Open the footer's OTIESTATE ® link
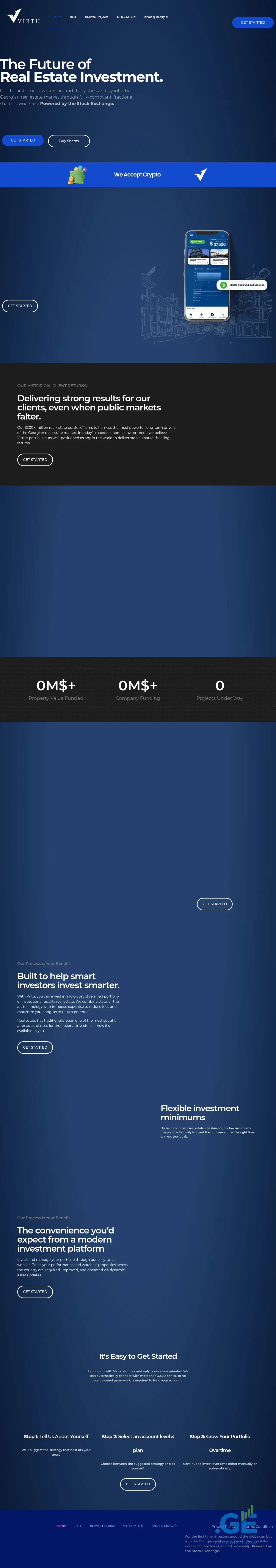The image size is (276, 1568). (x=133, y=1525)
